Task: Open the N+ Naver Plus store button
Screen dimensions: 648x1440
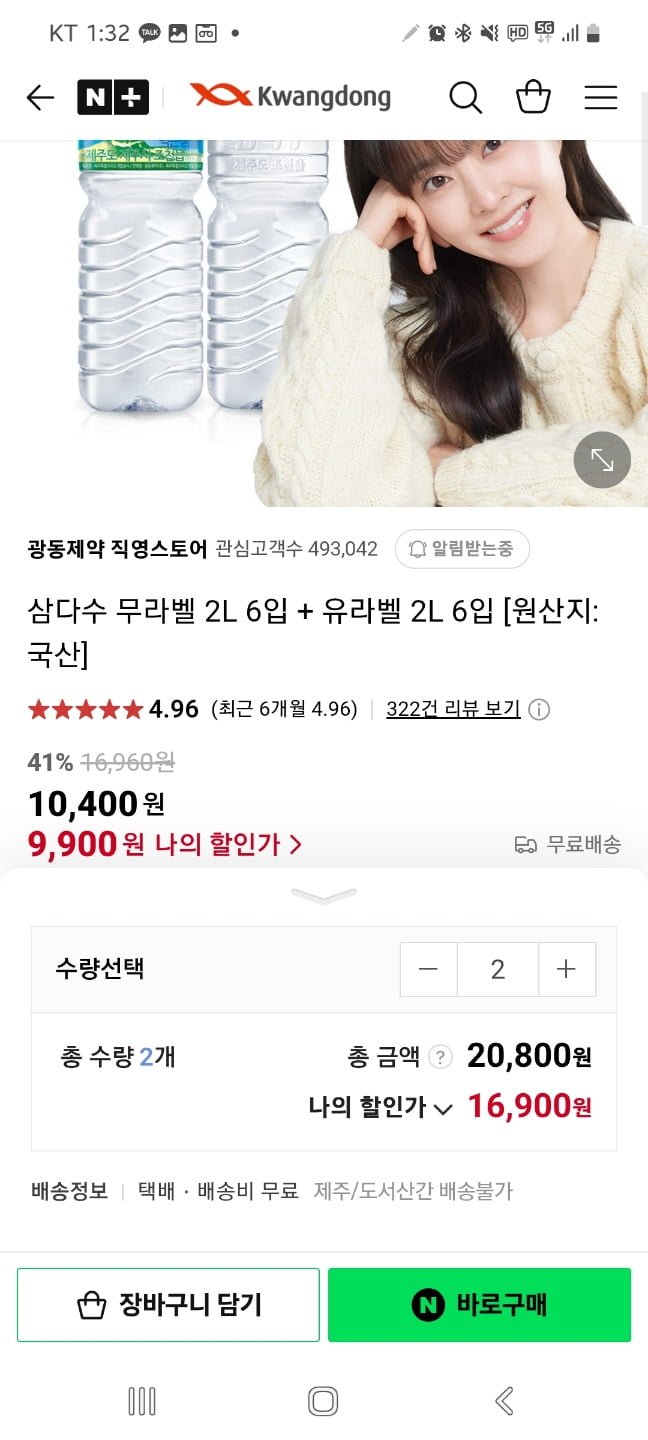Action: (113, 97)
